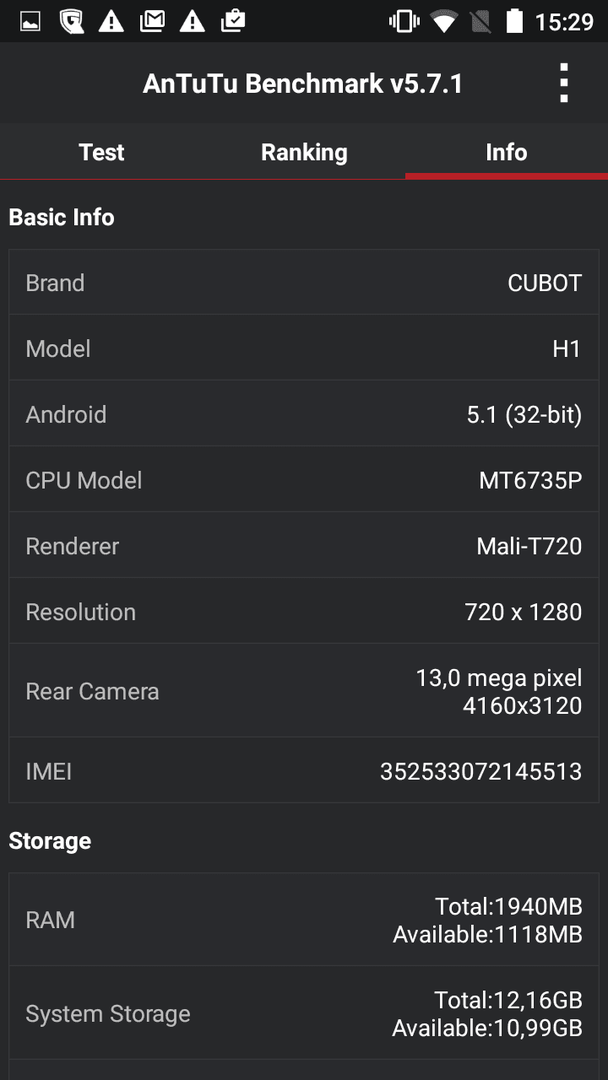Switch to the Ranking tab
608x1080 pixels.
[x=304, y=152]
